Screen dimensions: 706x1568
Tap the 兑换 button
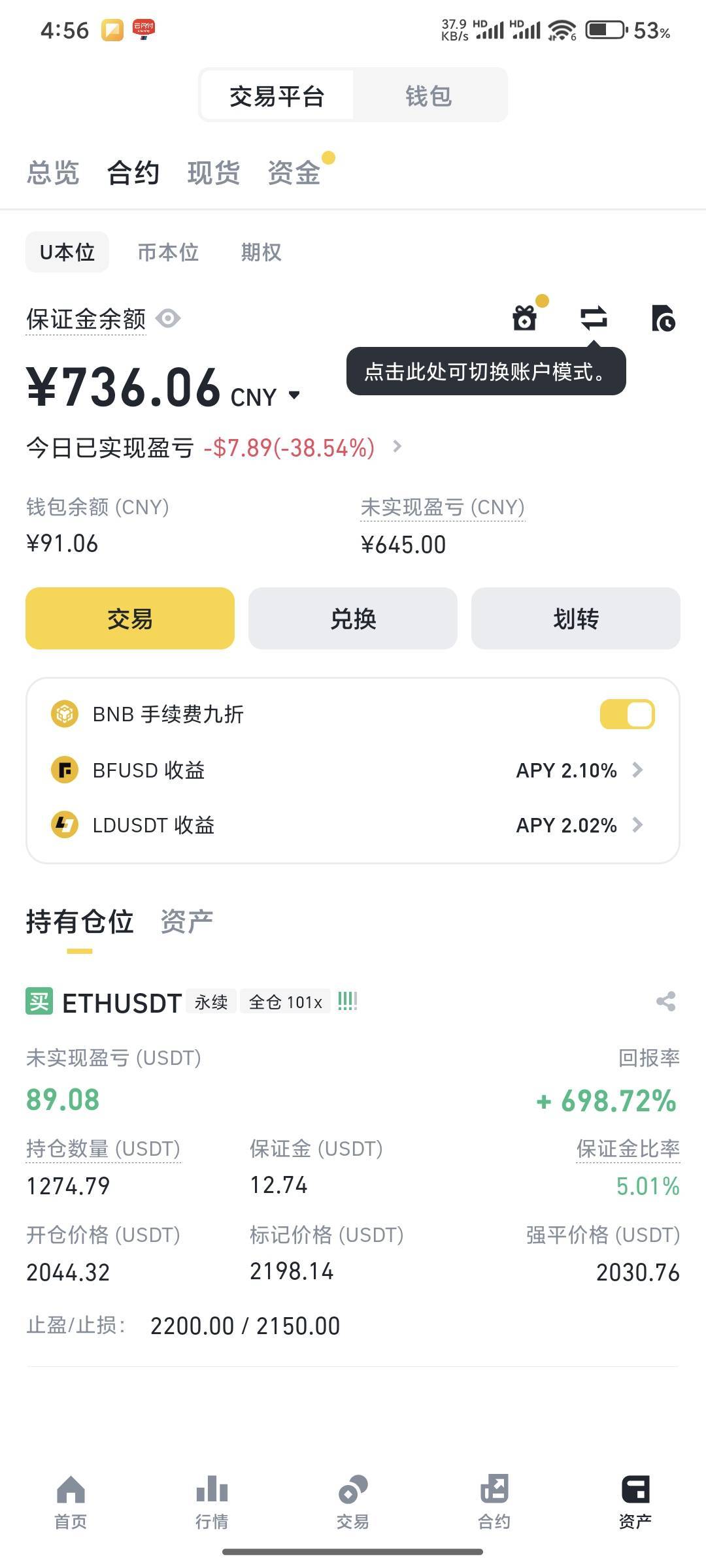tap(353, 618)
